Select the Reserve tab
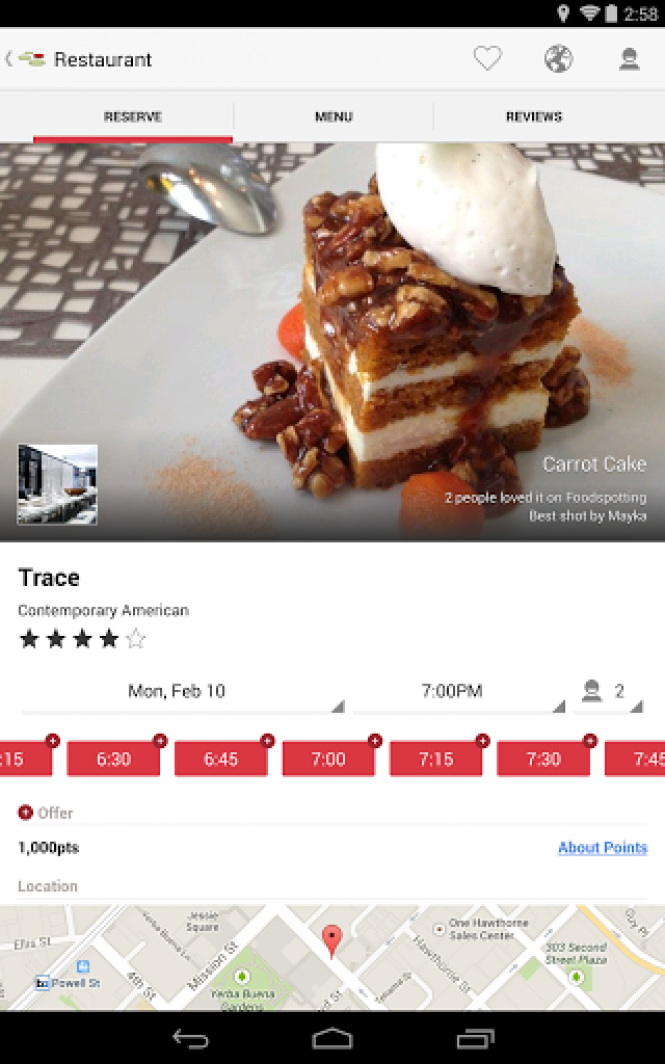Viewport: 665px width, 1064px height. point(133,117)
